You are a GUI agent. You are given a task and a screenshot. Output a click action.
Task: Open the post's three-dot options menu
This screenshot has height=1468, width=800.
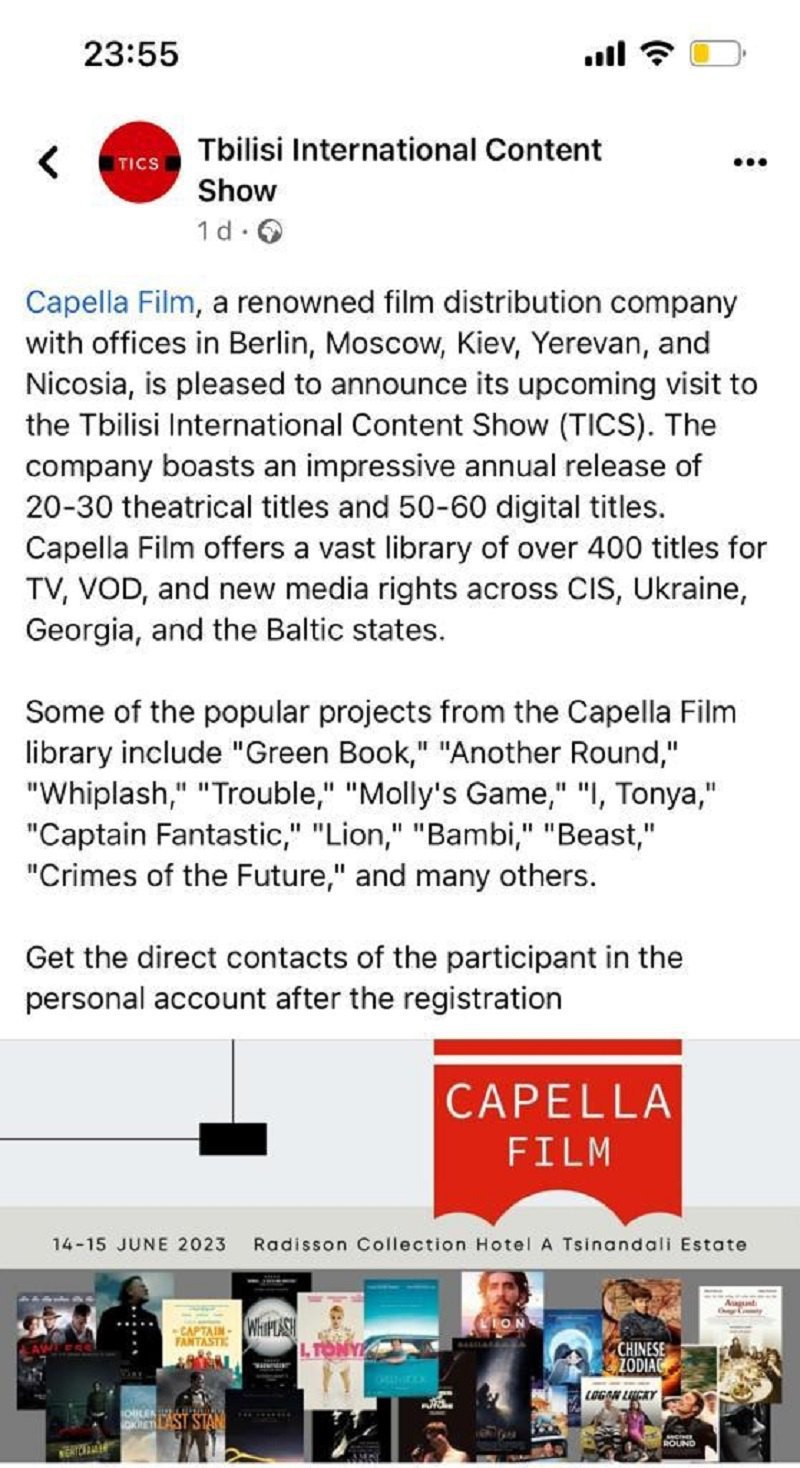click(750, 162)
